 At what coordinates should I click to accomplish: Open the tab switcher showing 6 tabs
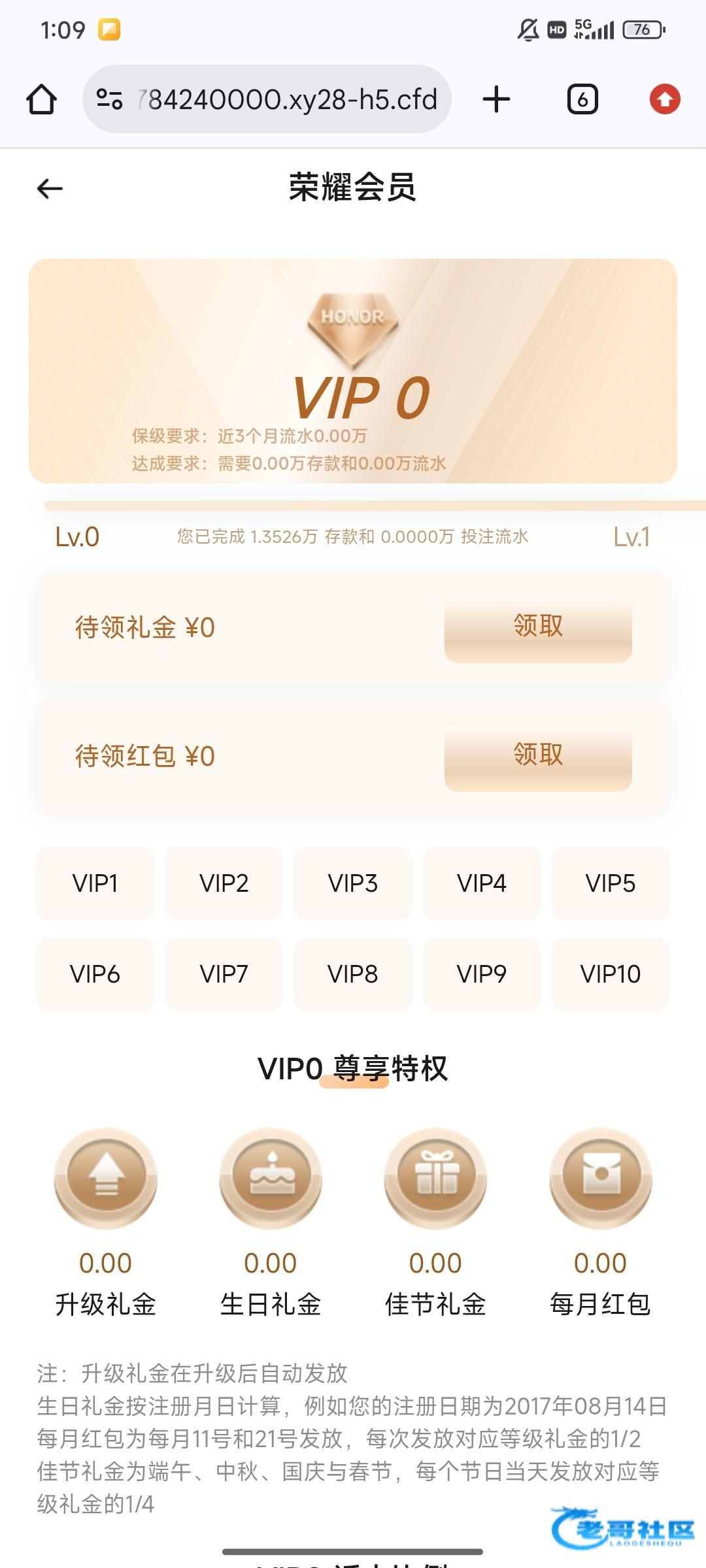click(582, 99)
